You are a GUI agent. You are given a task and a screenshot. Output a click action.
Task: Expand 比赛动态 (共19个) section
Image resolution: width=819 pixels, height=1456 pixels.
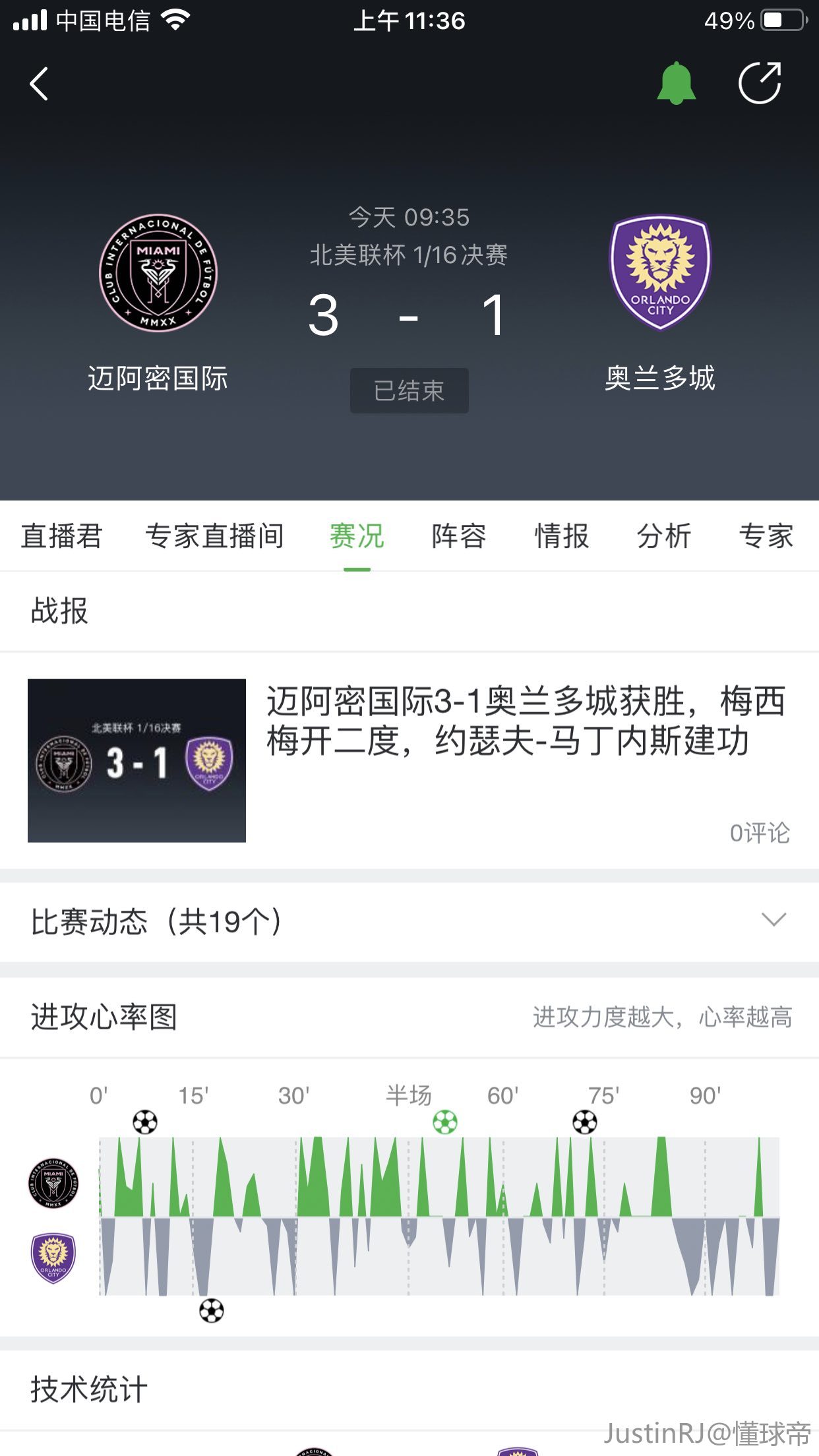(409, 921)
